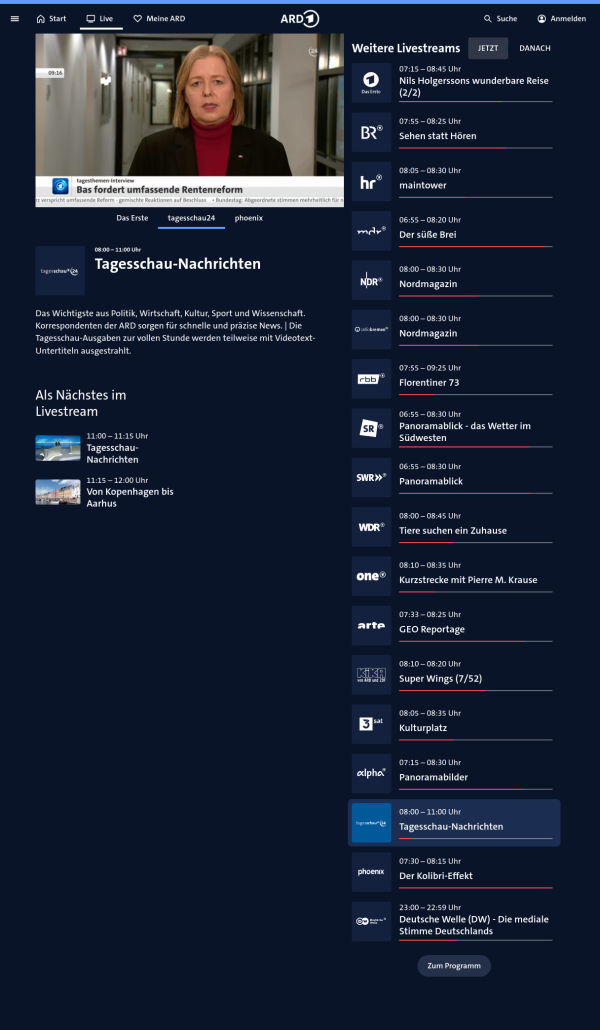
Task: Open Suche search
Action: (x=500, y=18)
